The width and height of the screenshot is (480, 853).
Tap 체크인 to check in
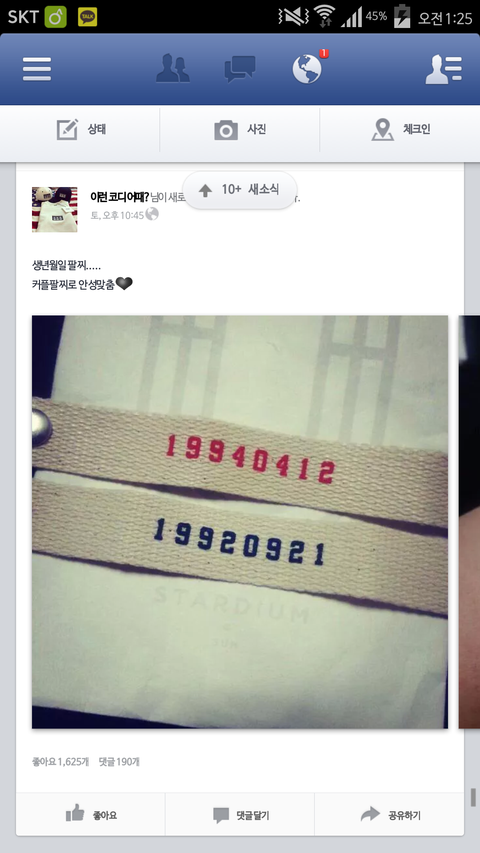(x=400, y=129)
